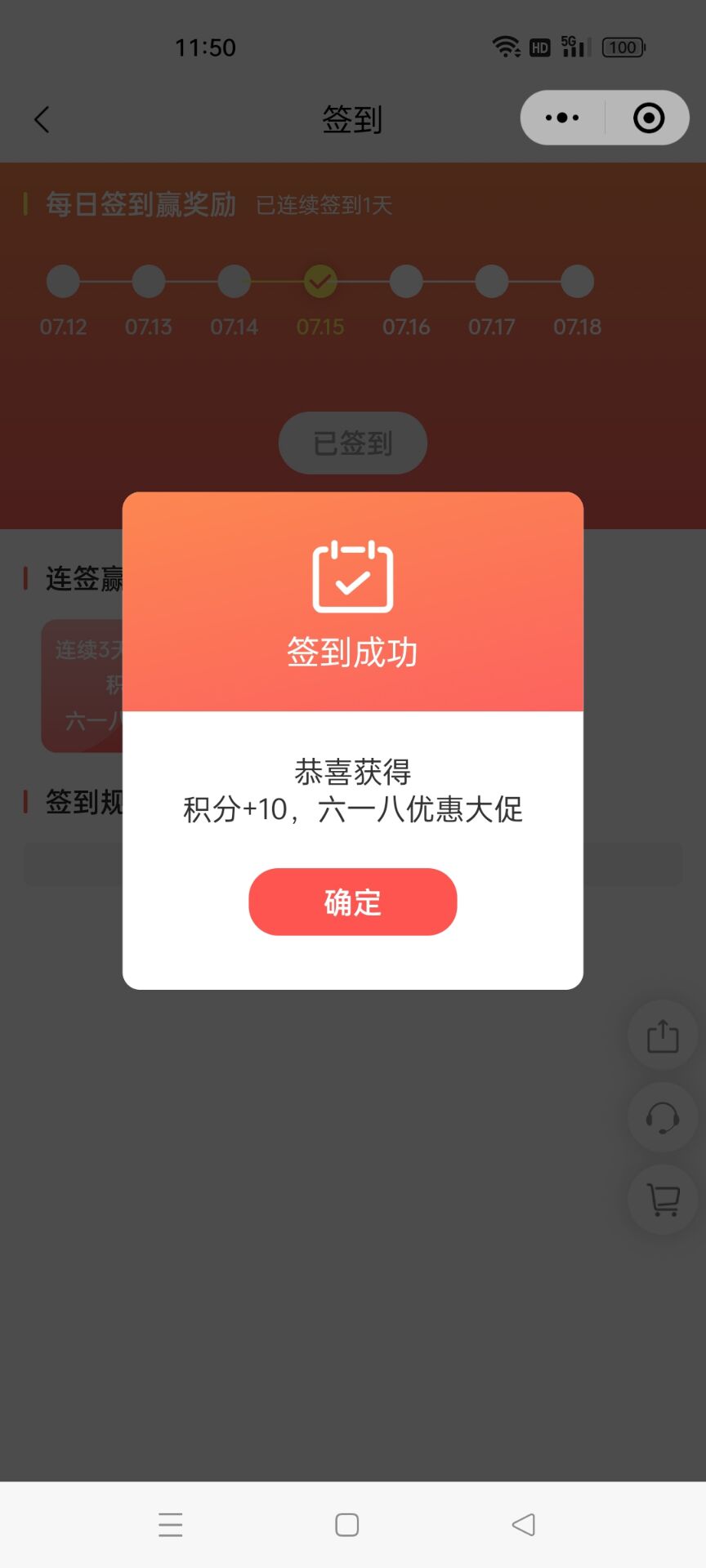Confirm the check-in success dialog with 确定
The width and height of the screenshot is (706, 1568).
tap(352, 902)
